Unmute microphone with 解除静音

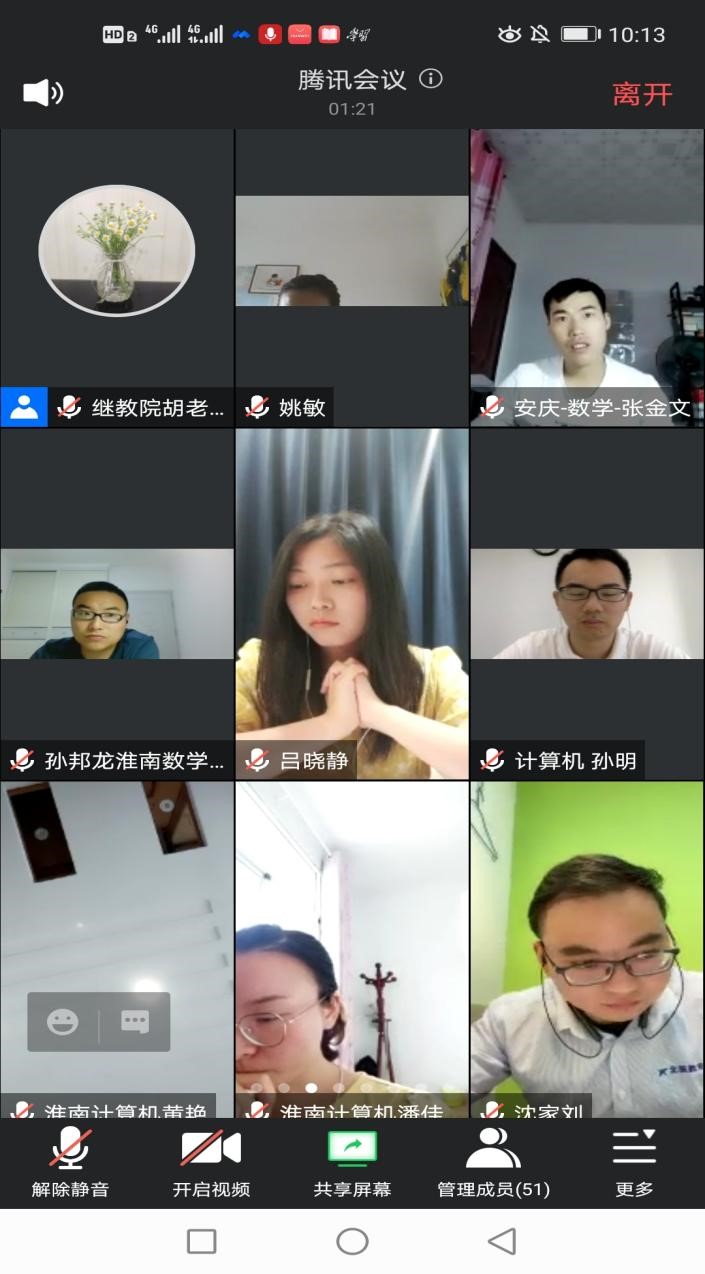[x=70, y=1162]
